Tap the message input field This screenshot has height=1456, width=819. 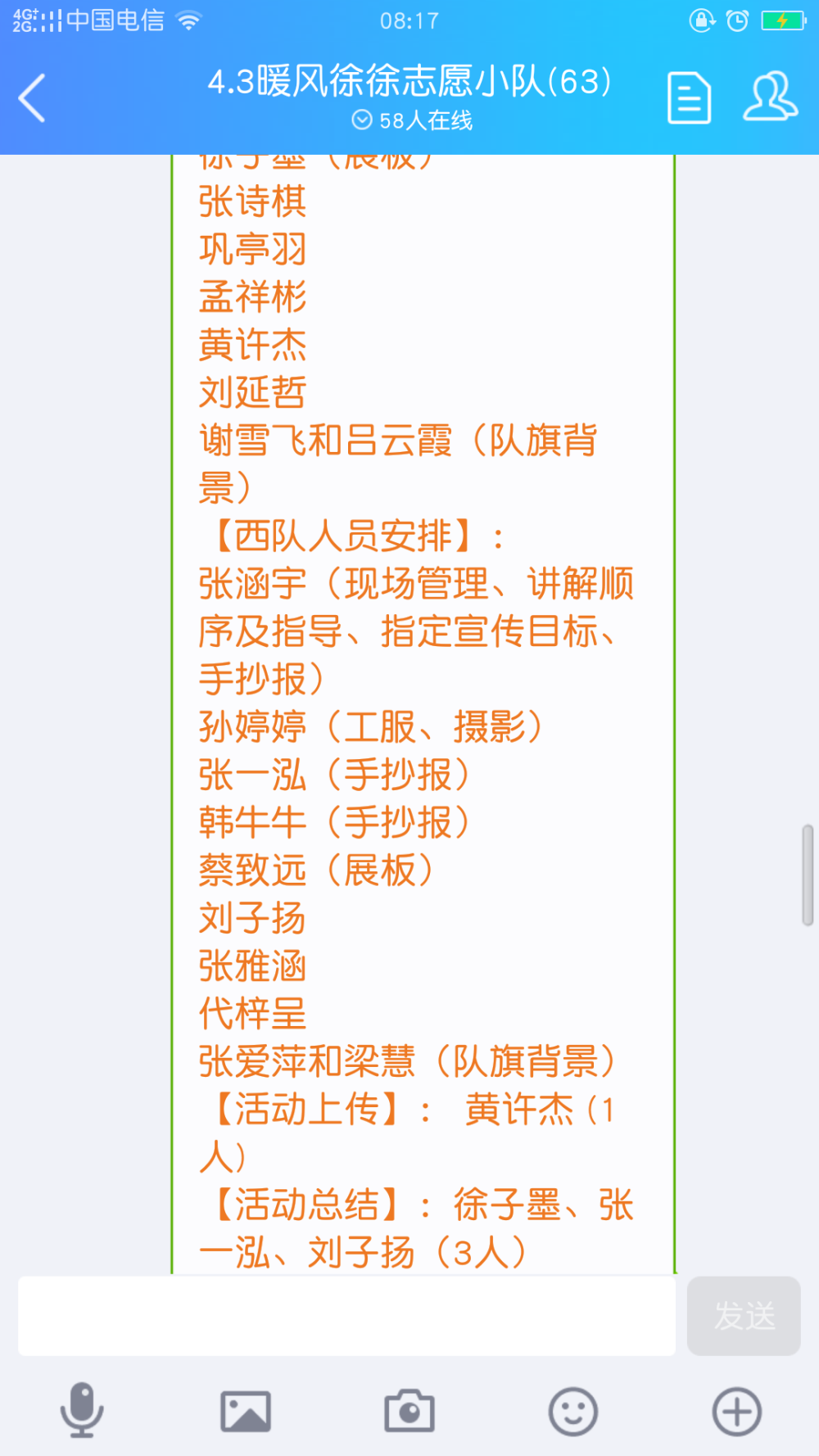click(346, 1316)
